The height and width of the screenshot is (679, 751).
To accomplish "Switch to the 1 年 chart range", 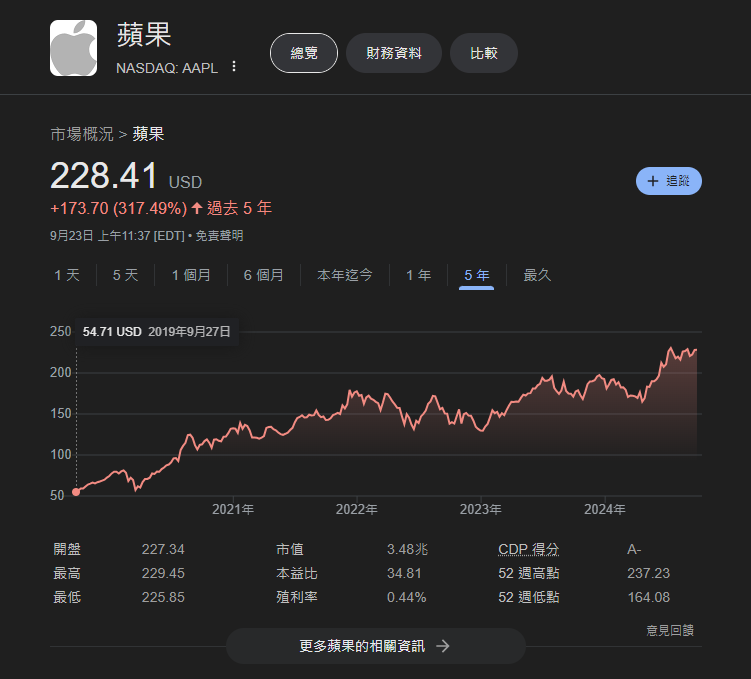I will click(418, 275).
